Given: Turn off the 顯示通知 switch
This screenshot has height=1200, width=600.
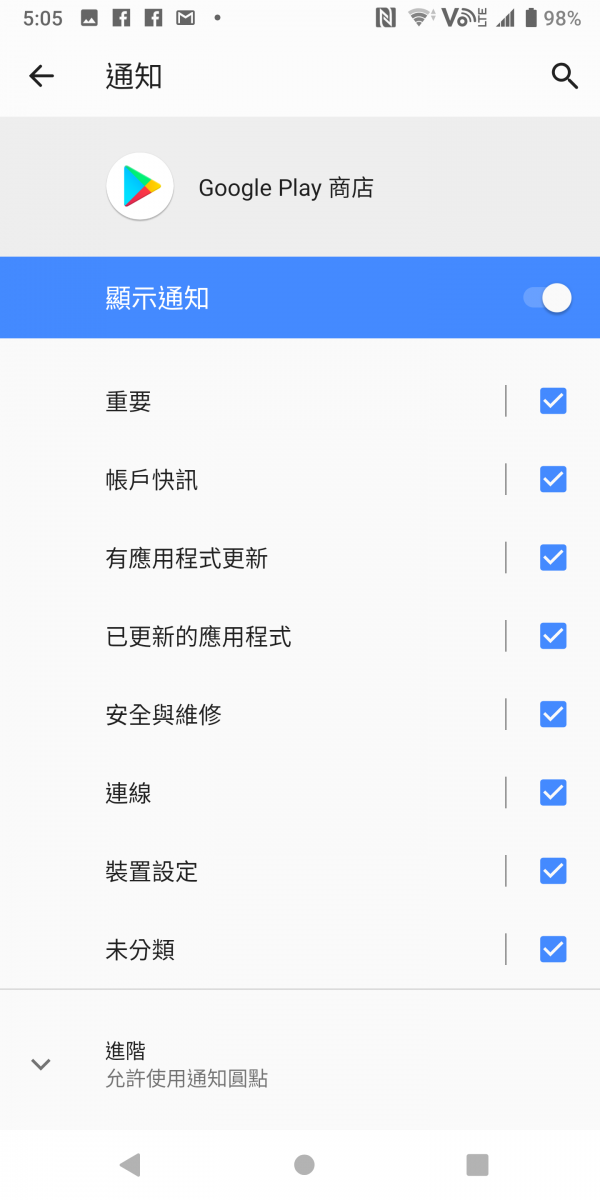Looking at the screenshot, I should [x=547, y=298].
